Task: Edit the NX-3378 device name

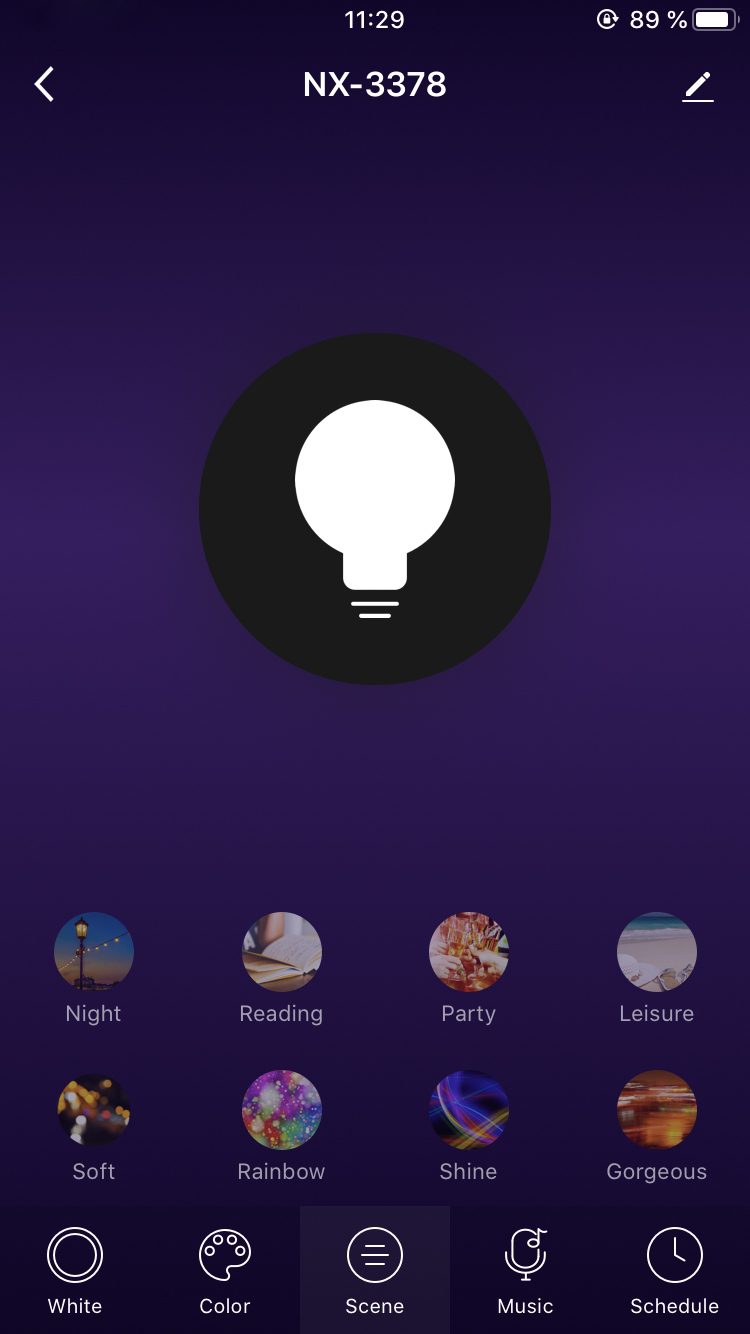Action: point(697,86)
